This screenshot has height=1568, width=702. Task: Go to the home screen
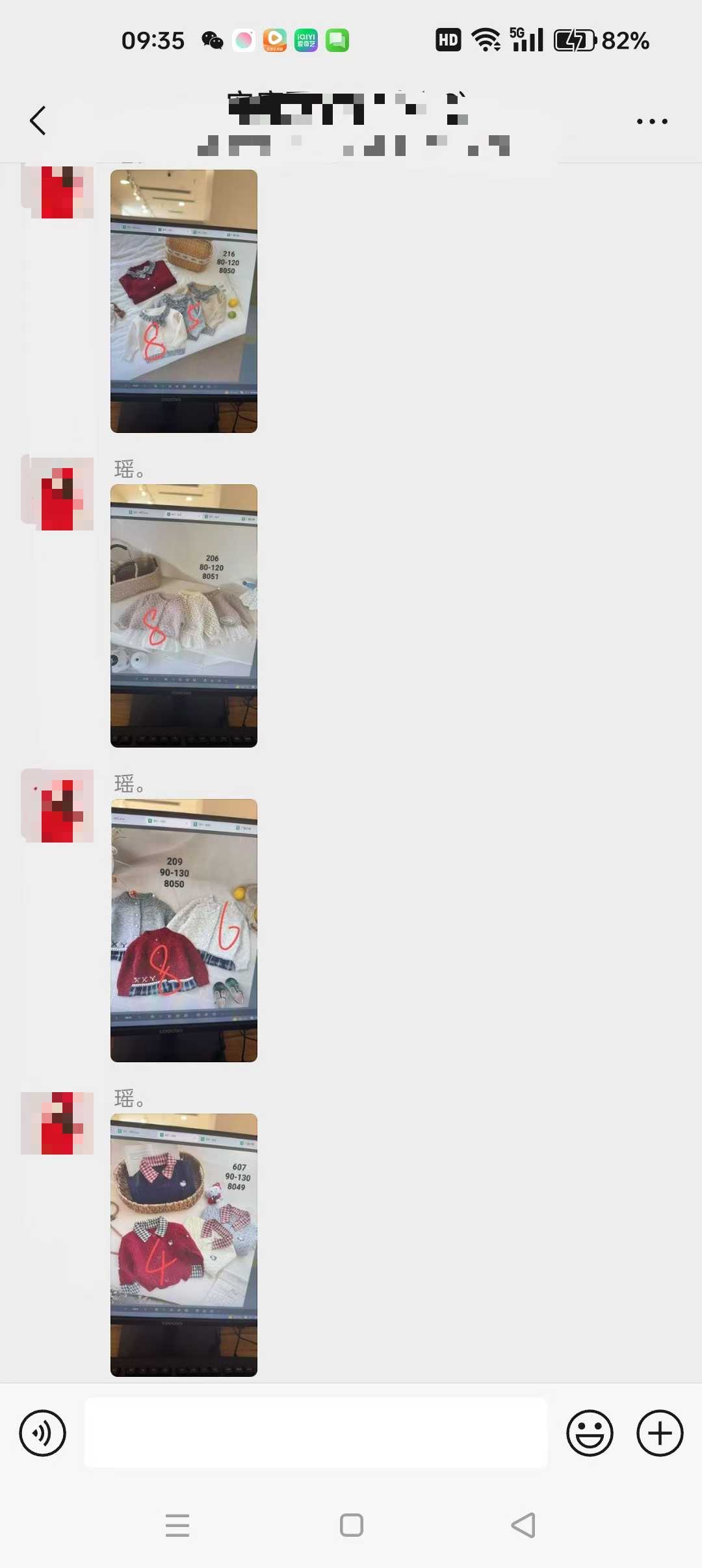tap(352, 1525)
